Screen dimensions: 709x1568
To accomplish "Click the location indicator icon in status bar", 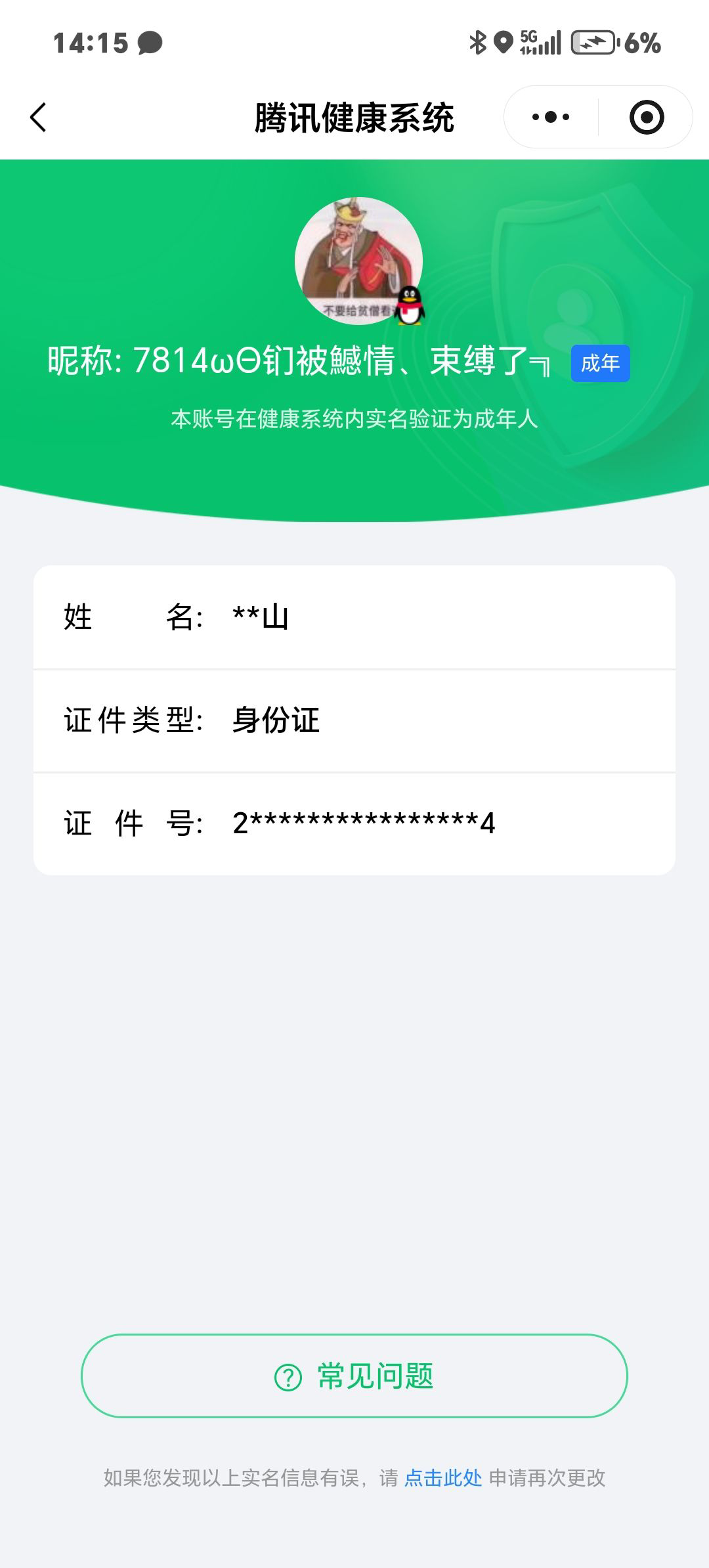I will pos(502,42).
